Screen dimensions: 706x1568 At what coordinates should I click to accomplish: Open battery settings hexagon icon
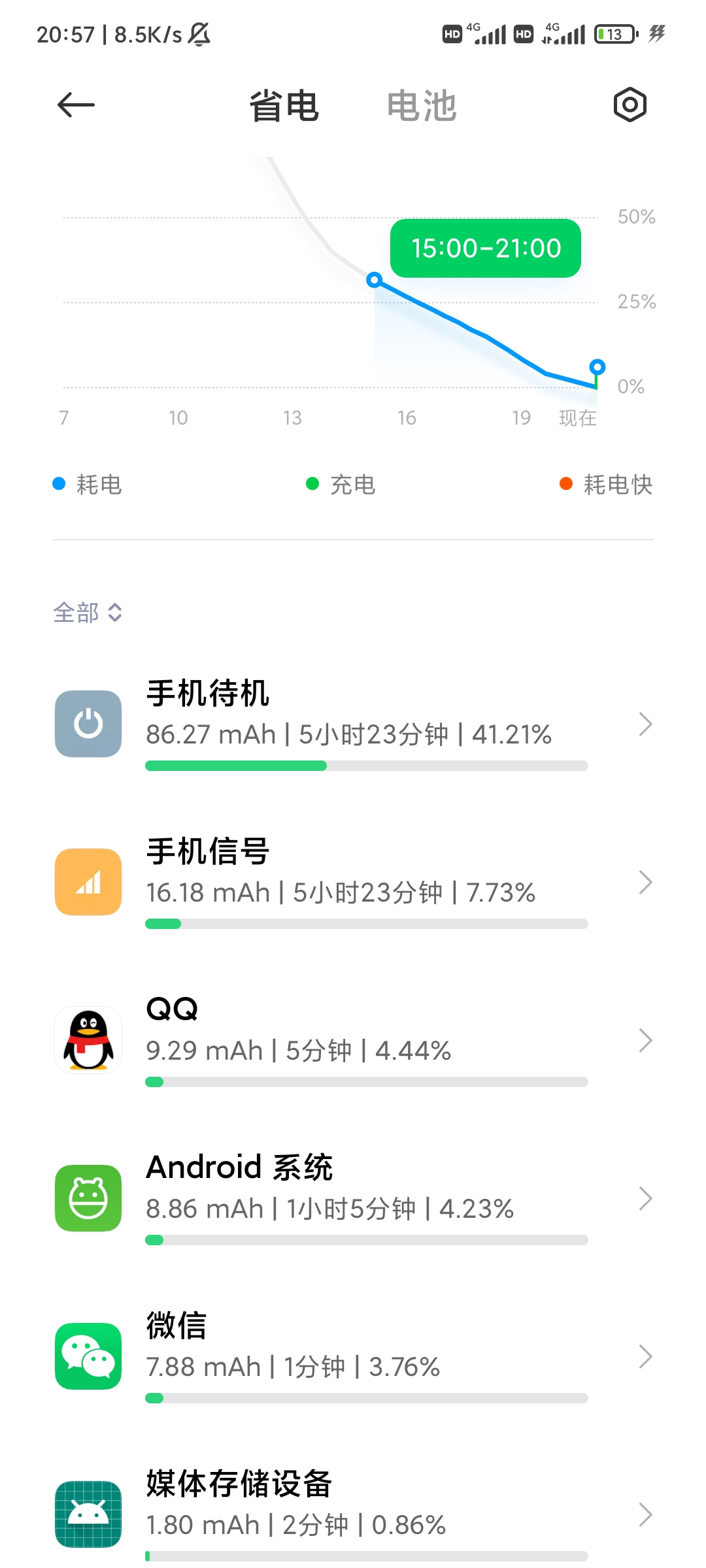pos(630,105)
